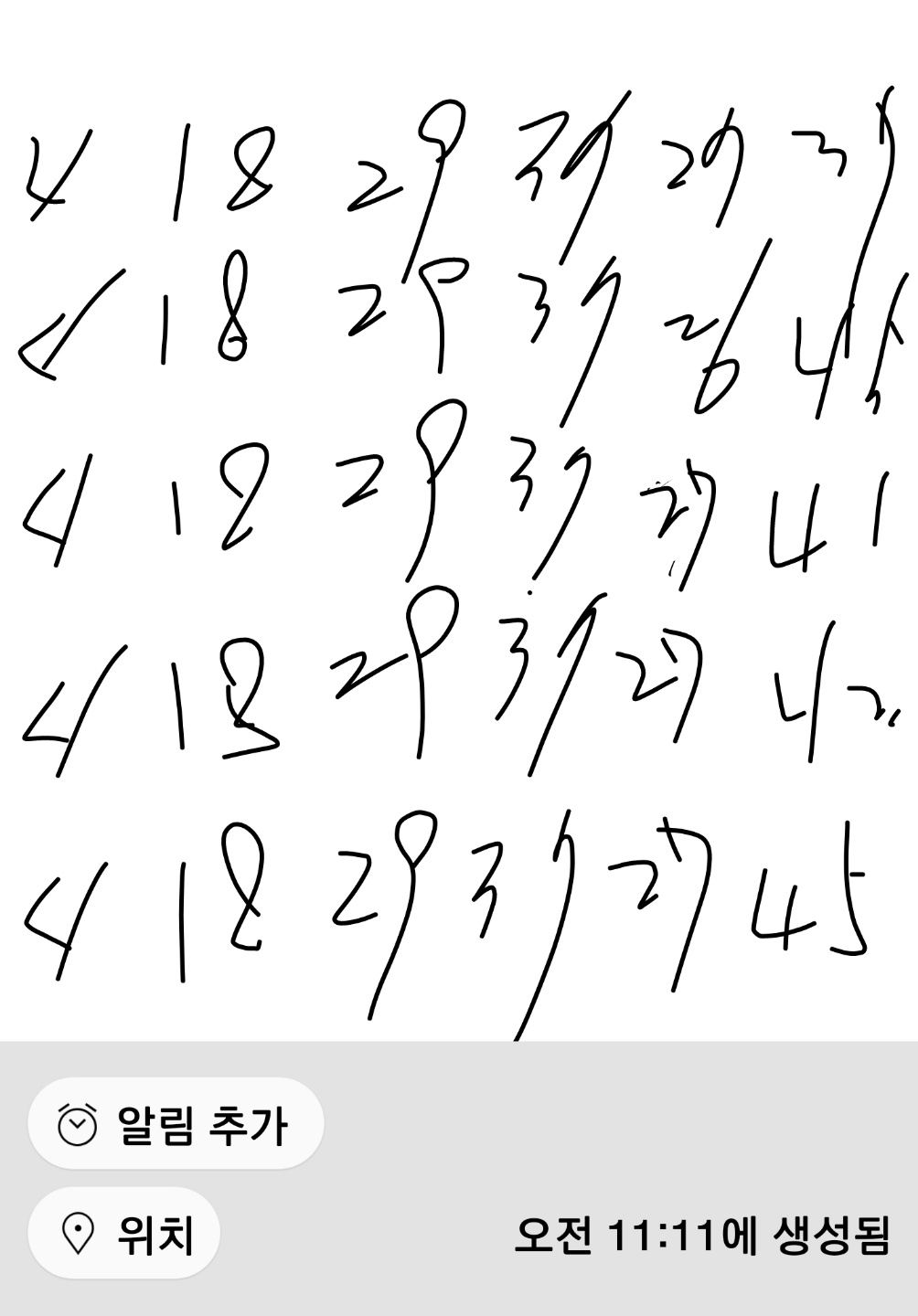This screenshot has width=918, height=1316.
Task: Add a location with the 위치 chip
Action: pos(124,1234)
